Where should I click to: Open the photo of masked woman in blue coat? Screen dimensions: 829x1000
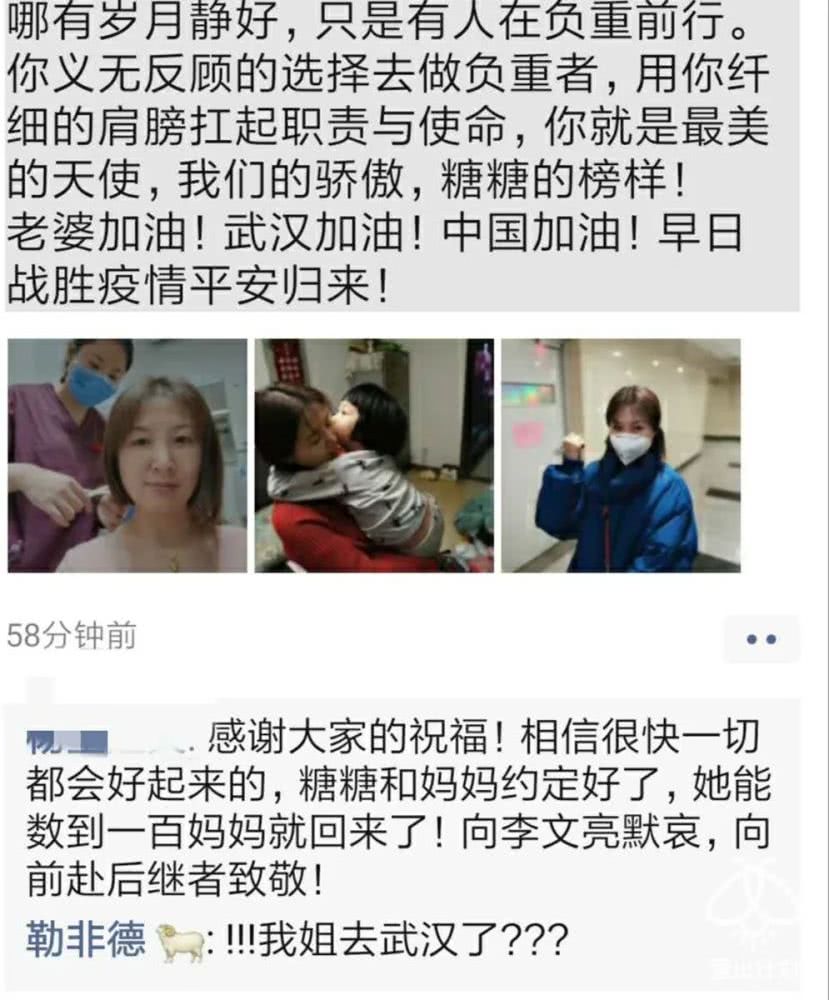click(x=620, y=455)
